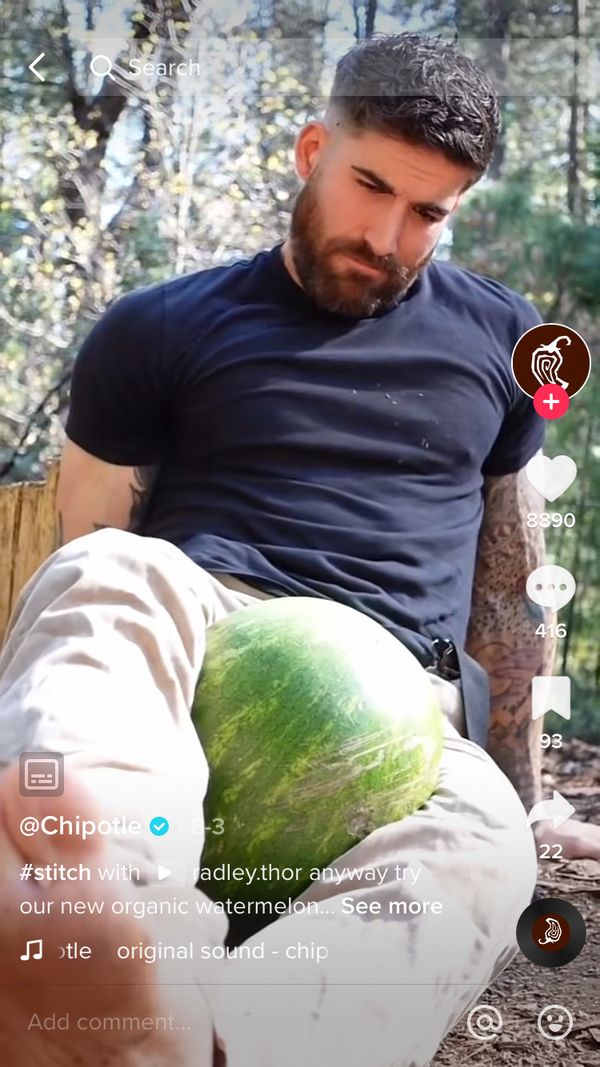600x1067 pixels.
Task: Go back using the arrow
Action: pos(37,67)
